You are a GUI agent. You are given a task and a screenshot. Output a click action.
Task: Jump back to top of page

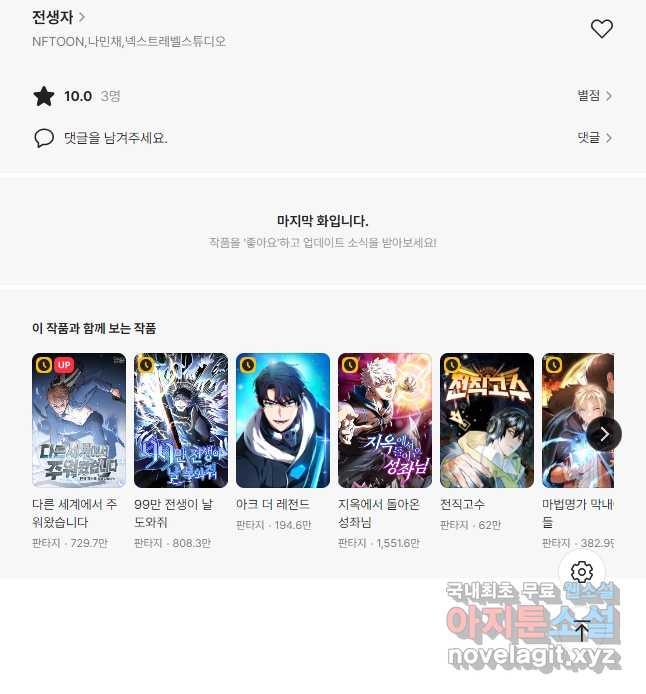(582, 631)
